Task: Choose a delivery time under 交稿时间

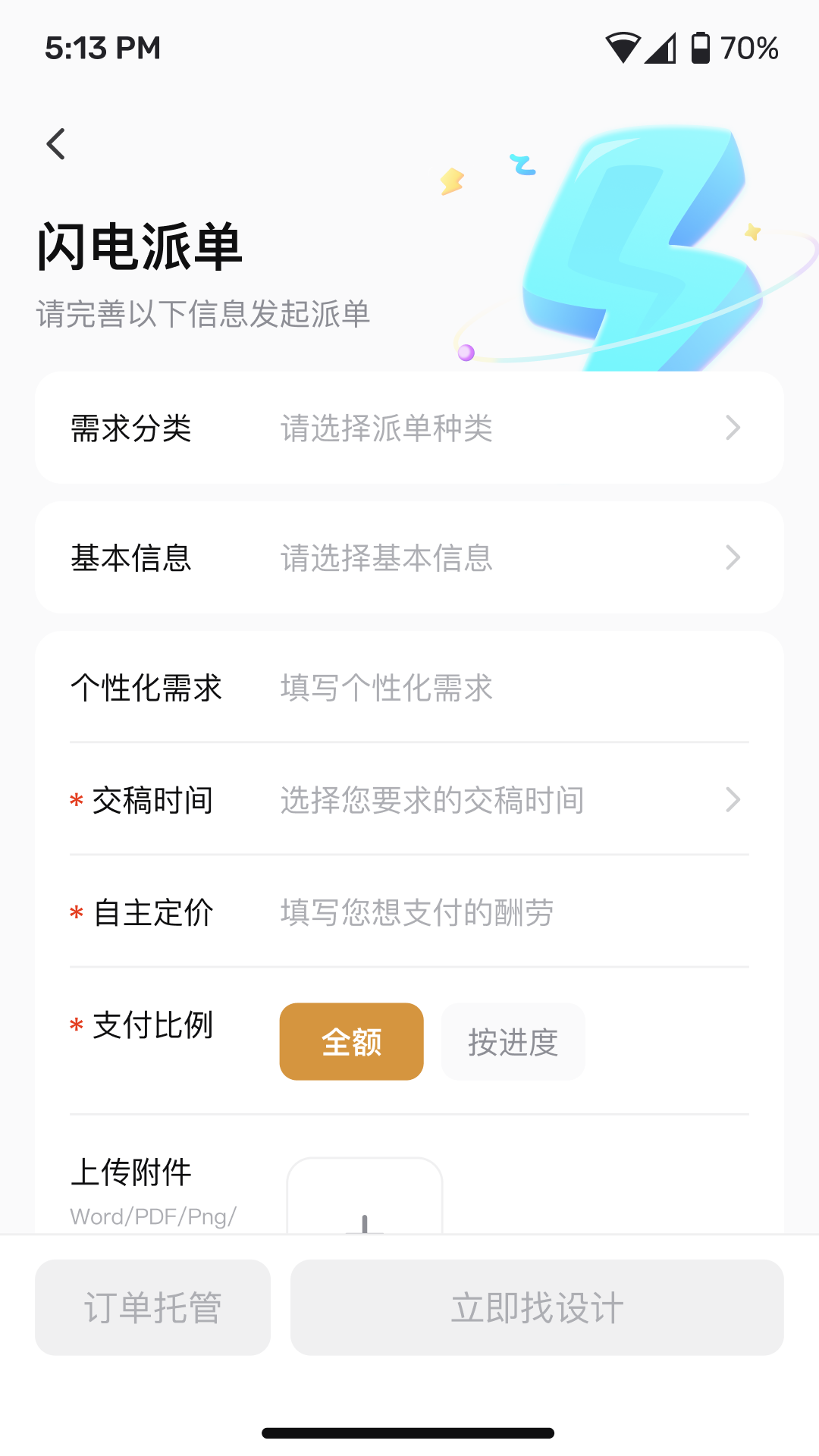Action: point(500,801)
